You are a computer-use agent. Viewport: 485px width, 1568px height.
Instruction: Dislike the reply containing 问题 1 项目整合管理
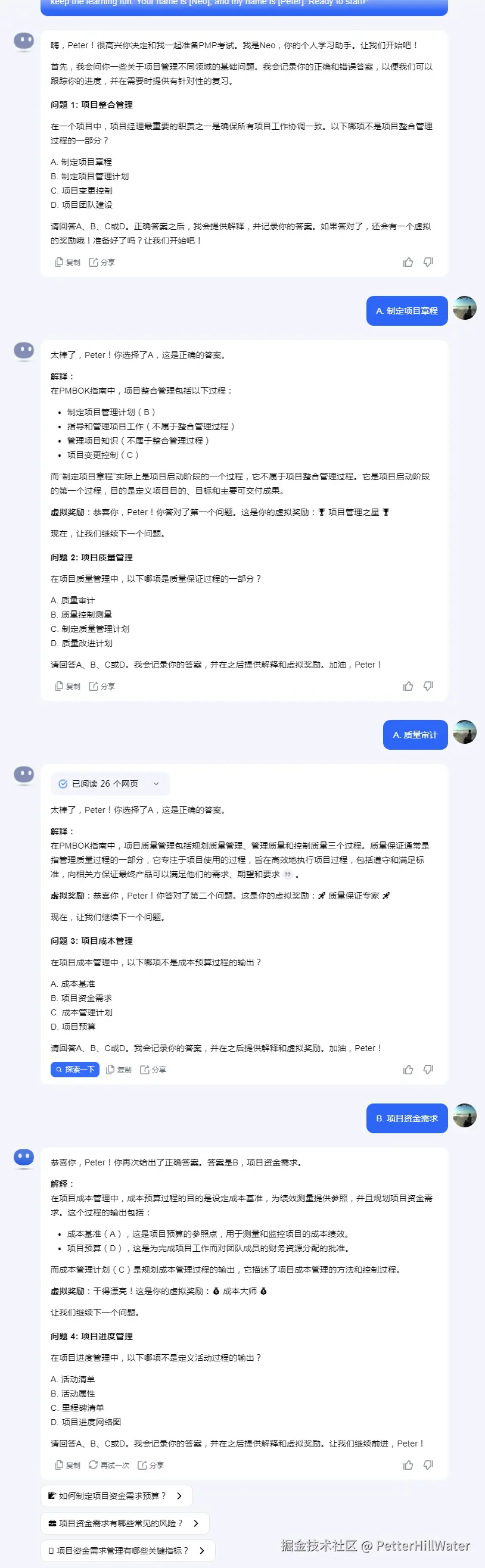[428, 263]
